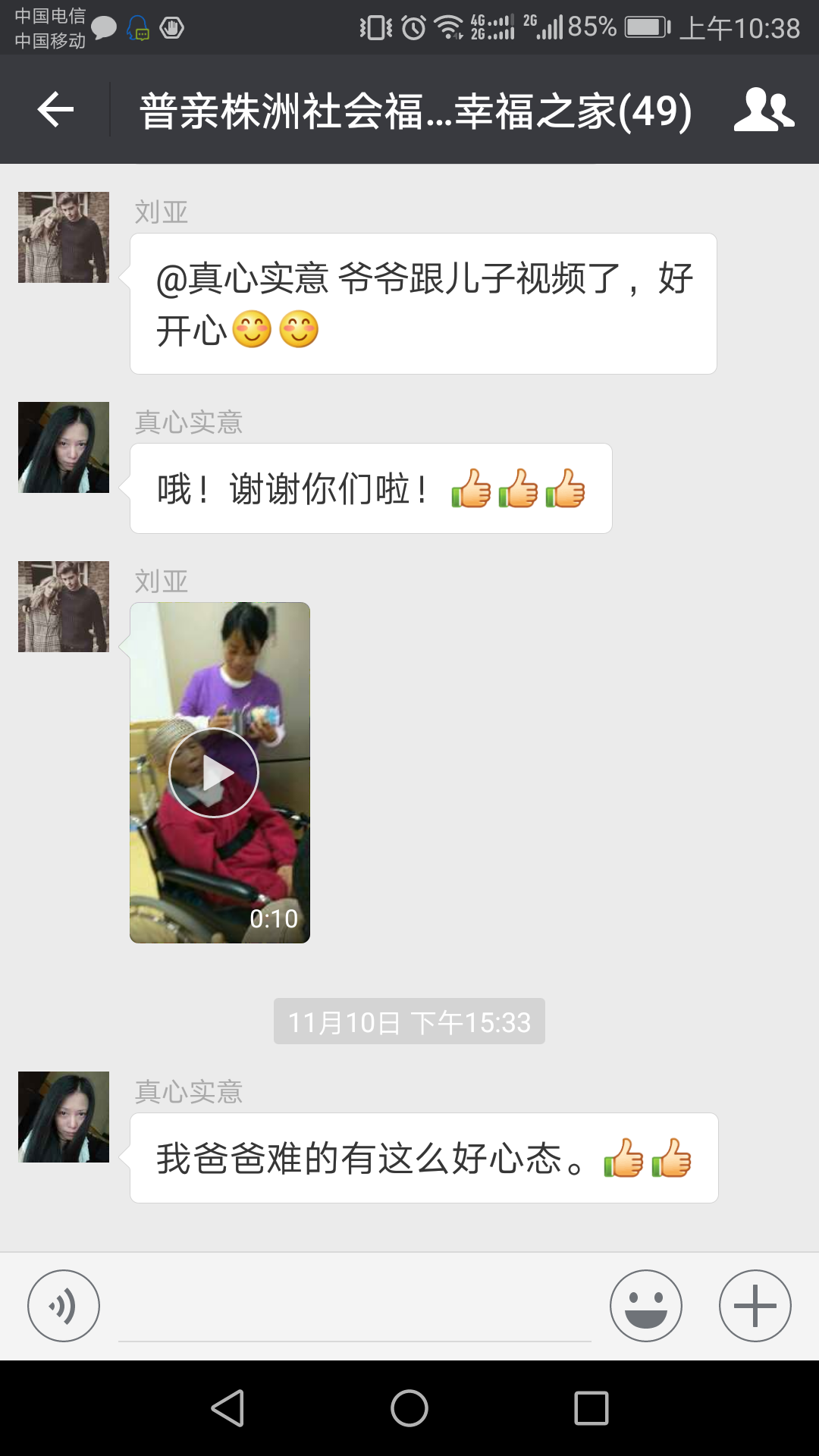Open the plus attachment menu
Screen dimensions: 819x1456
(x=755, y=1306)
